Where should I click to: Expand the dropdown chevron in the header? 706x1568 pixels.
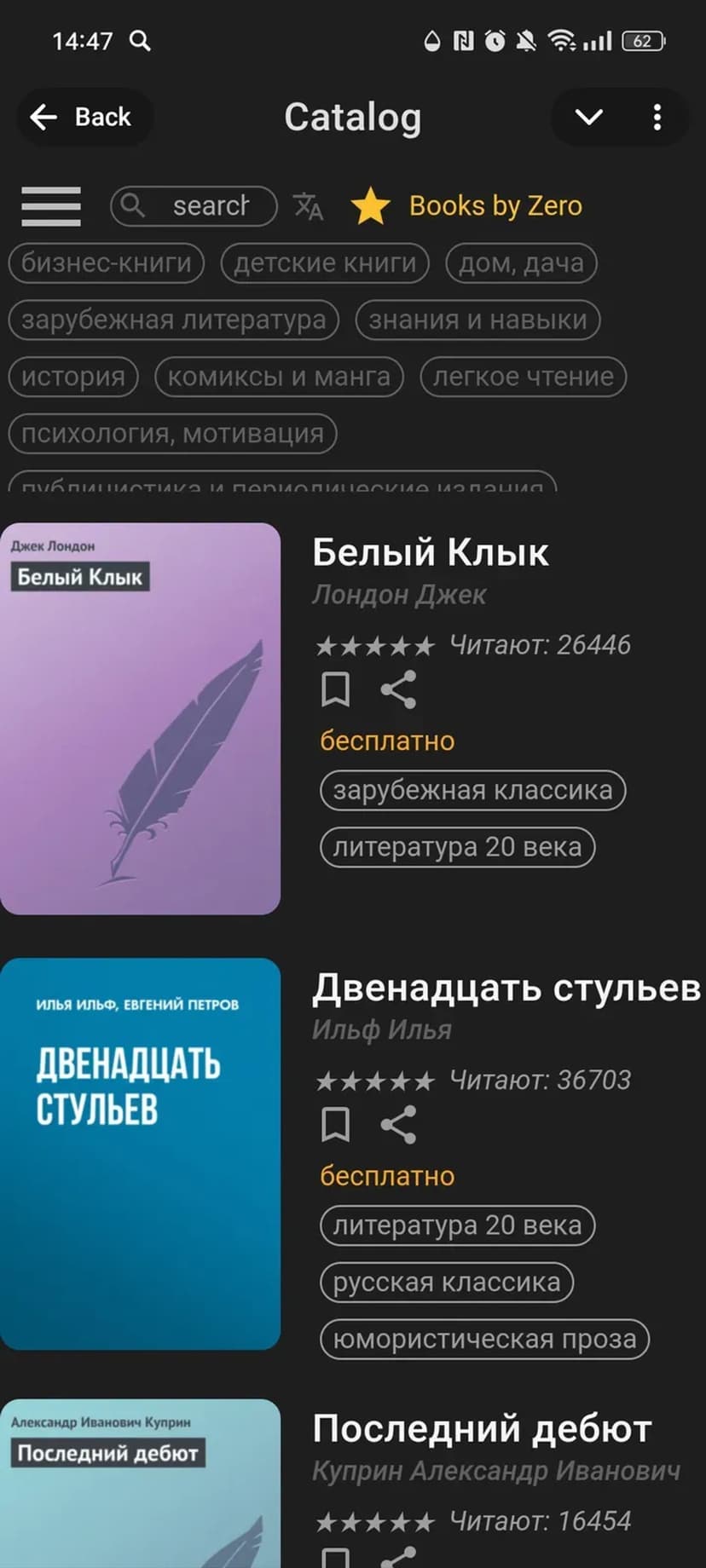pos(589,117)
